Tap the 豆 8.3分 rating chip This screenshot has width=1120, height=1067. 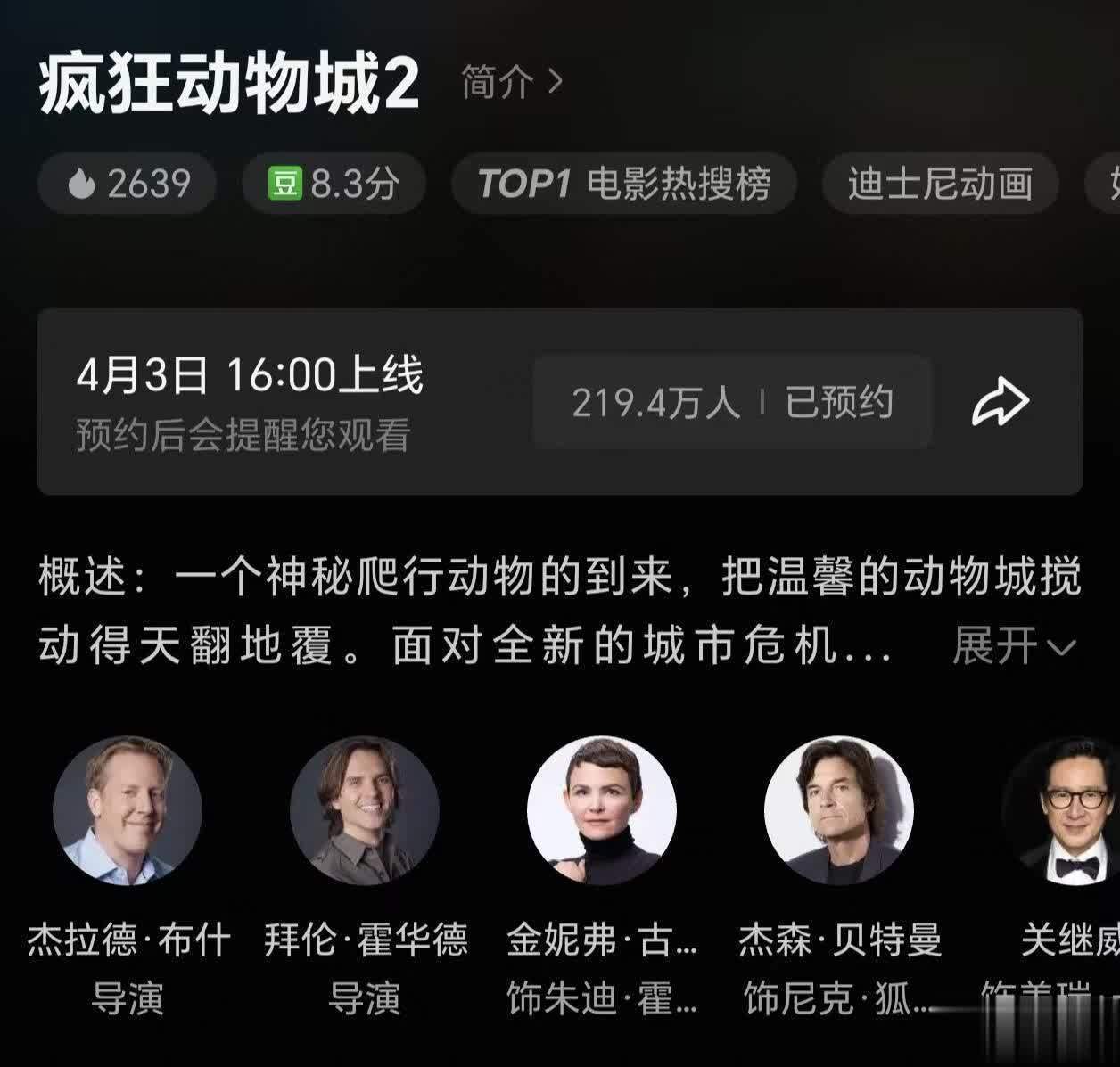click(334, 184)
